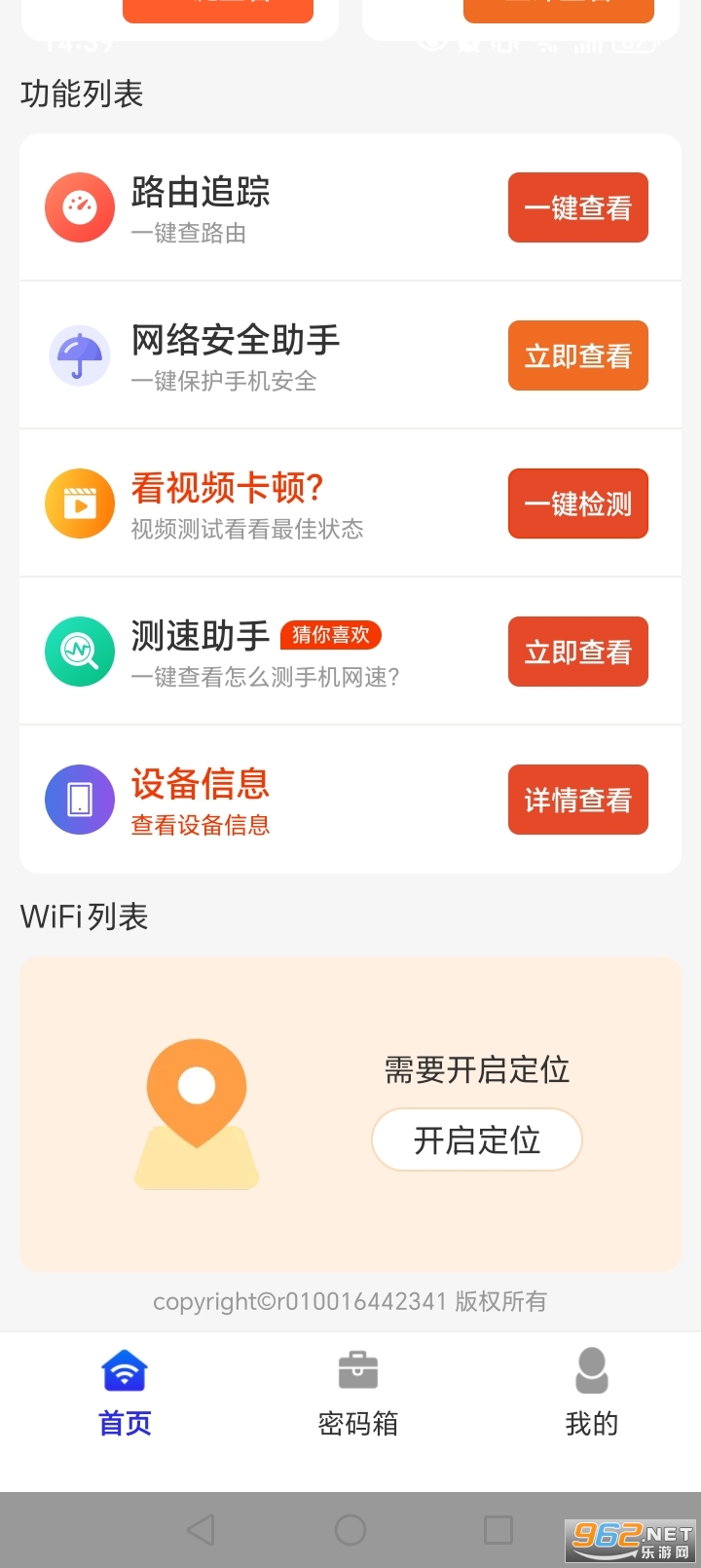701x1568 pixels.
Task: Click 详情查看 beside 设备信息
Action: click(577, 800)
